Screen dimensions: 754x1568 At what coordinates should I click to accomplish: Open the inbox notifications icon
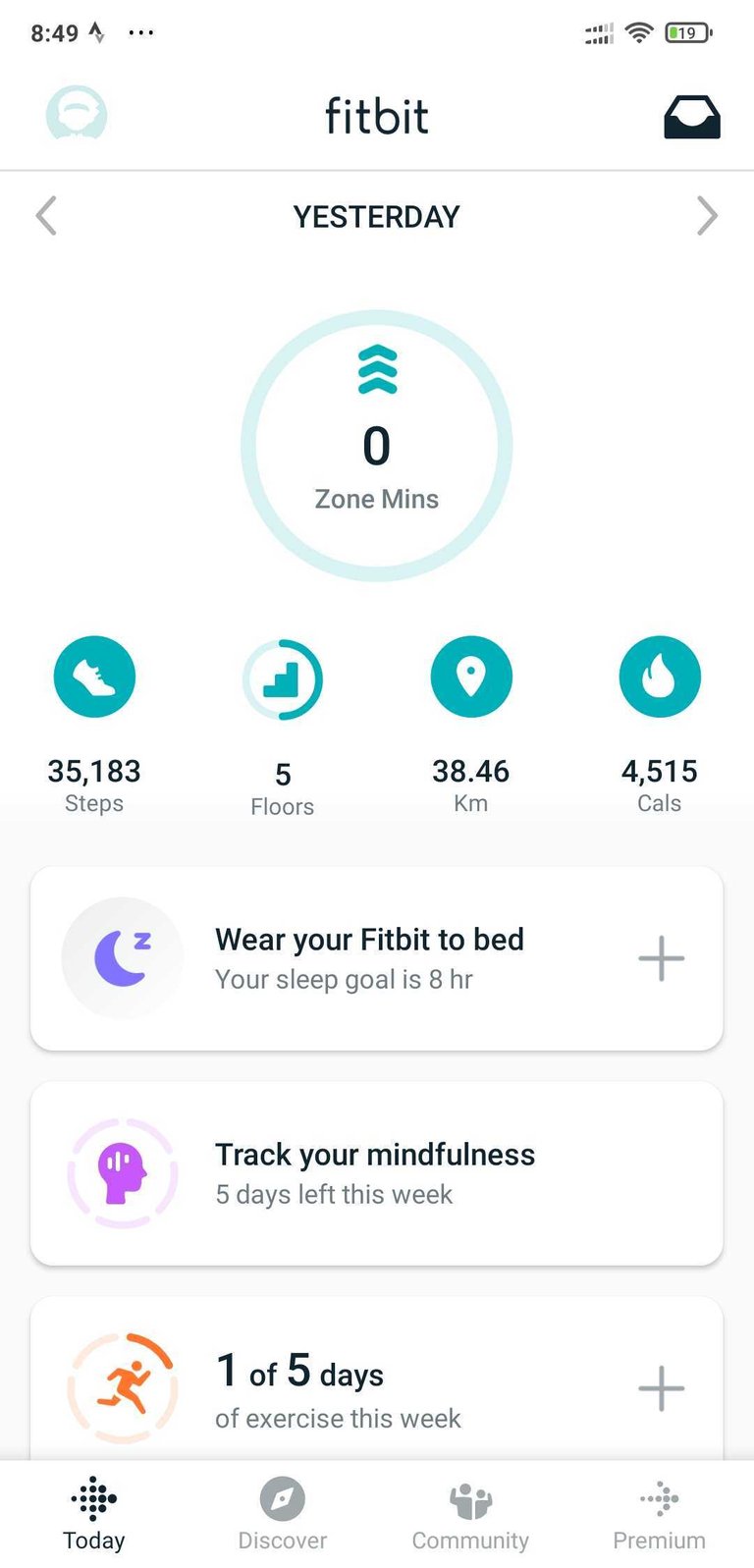point(692,117)
